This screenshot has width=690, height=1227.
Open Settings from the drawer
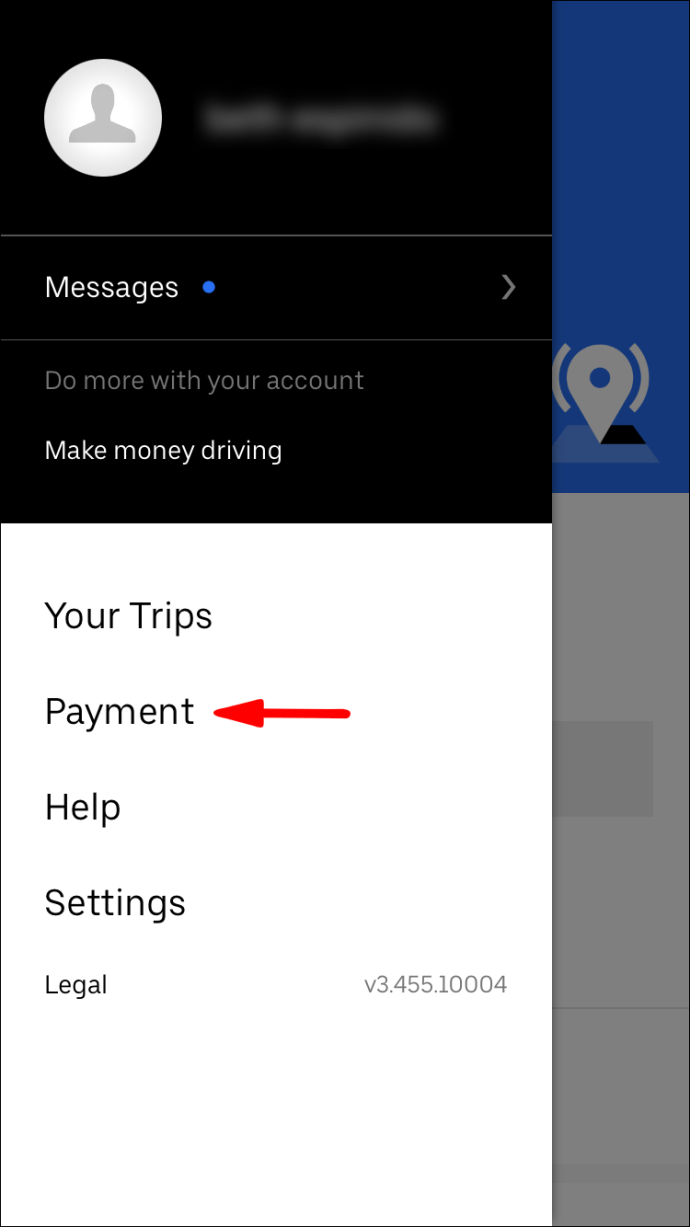click(115, 903)
